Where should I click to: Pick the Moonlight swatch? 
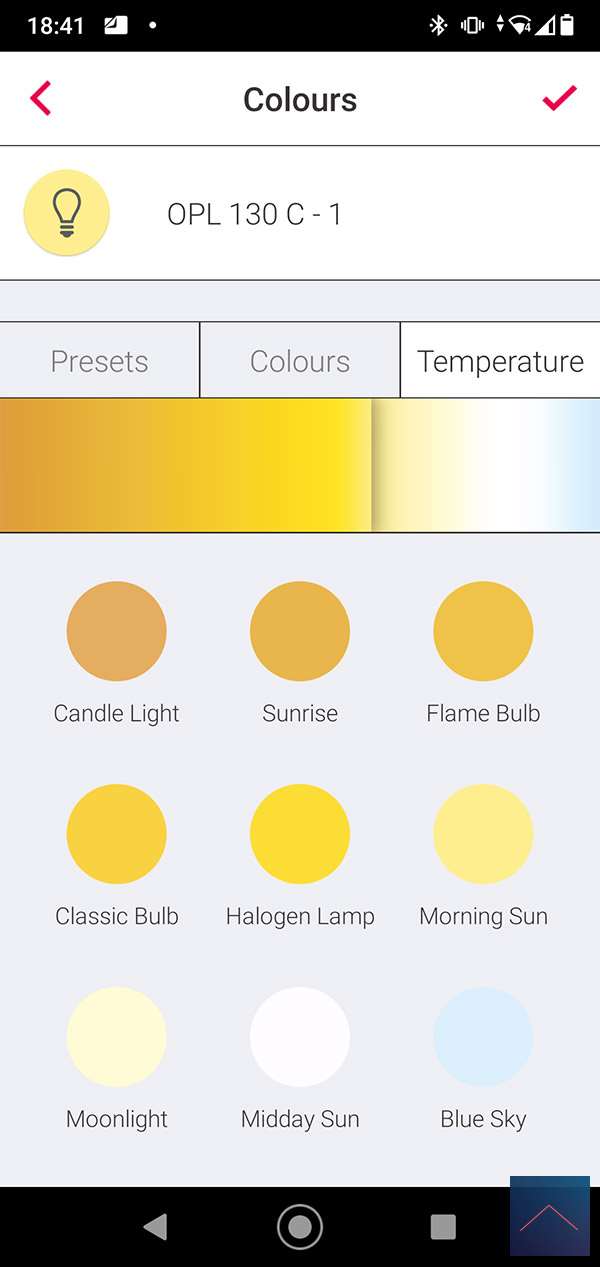coord(116,1037)
